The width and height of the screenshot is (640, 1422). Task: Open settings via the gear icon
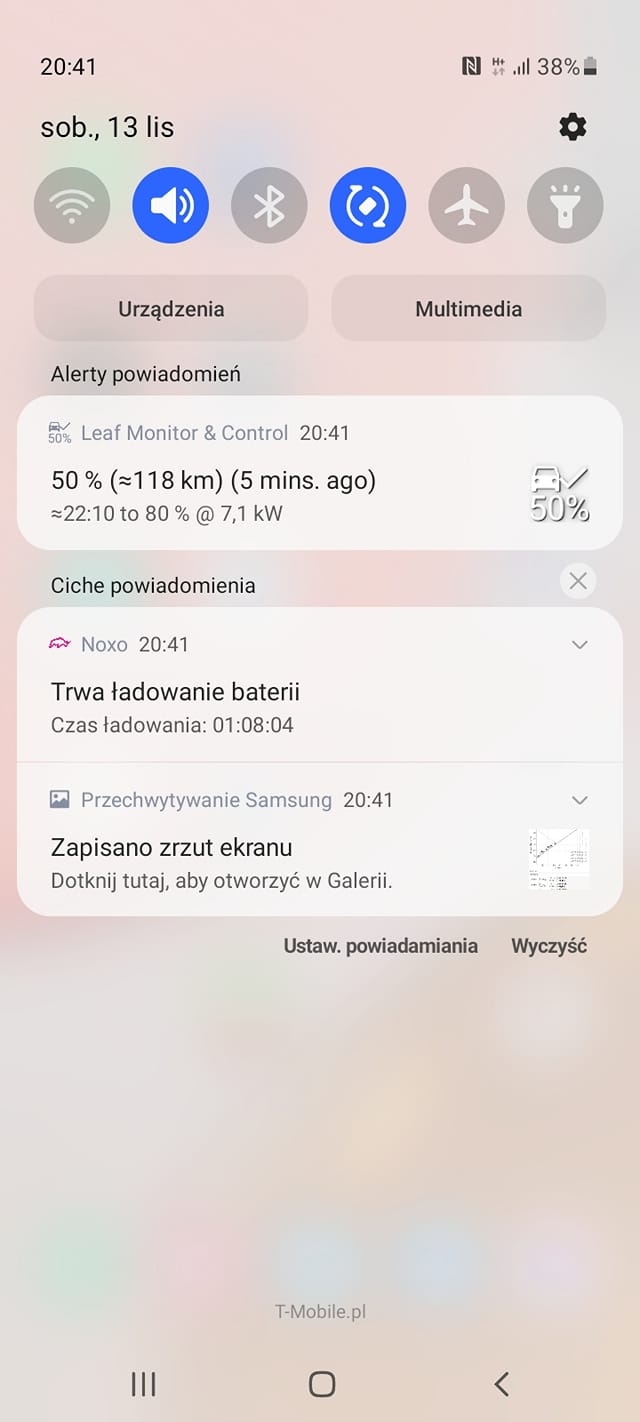point(572,127)
